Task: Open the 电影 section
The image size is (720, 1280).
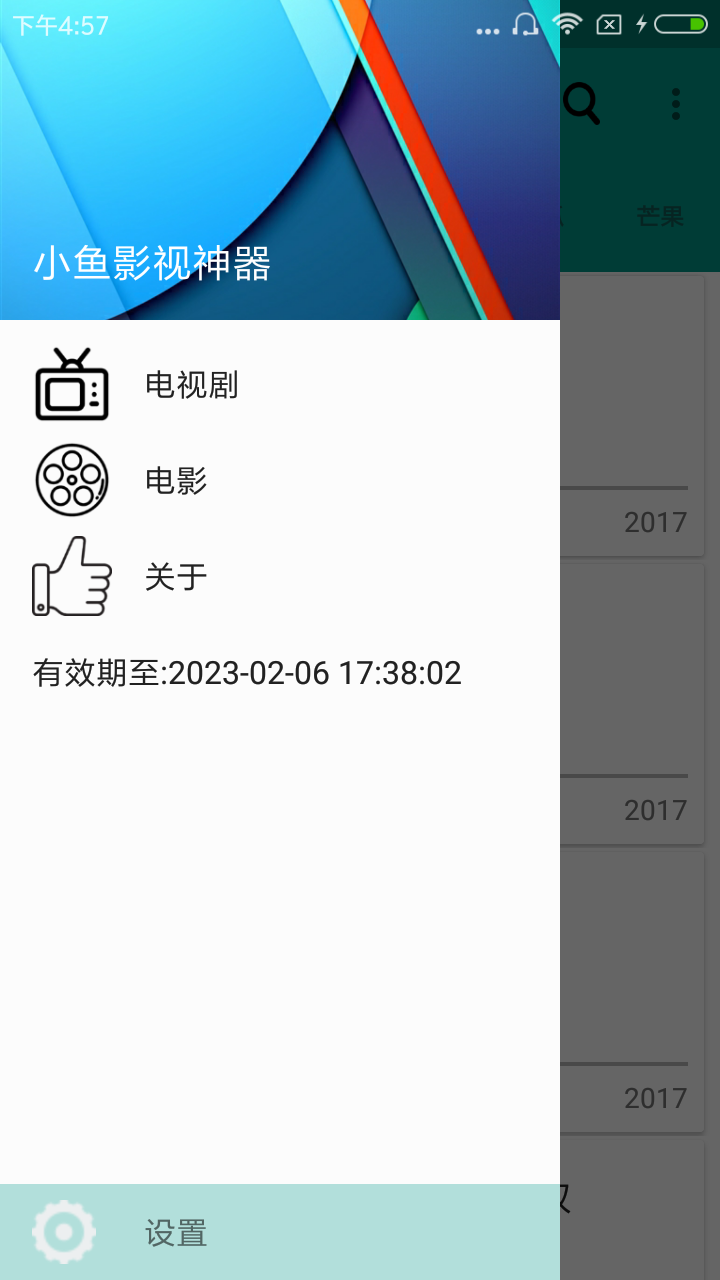Action: click(x=175, y=481)
